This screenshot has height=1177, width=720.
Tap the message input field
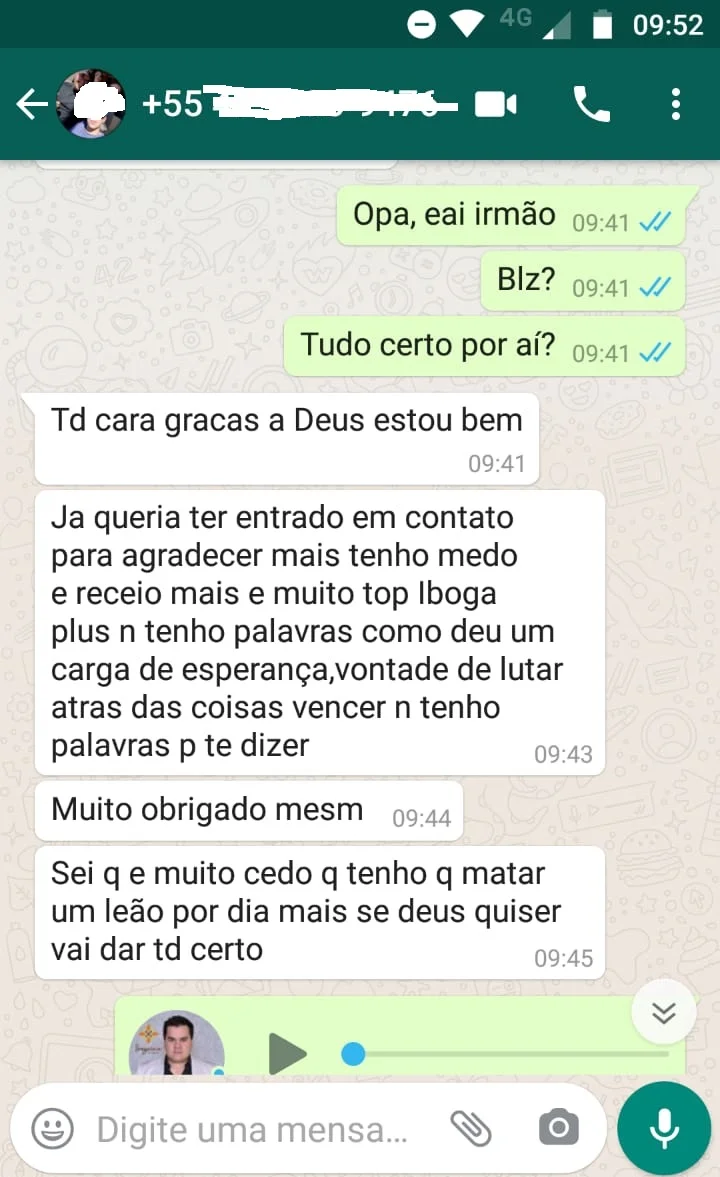(x=252, y=1129)
